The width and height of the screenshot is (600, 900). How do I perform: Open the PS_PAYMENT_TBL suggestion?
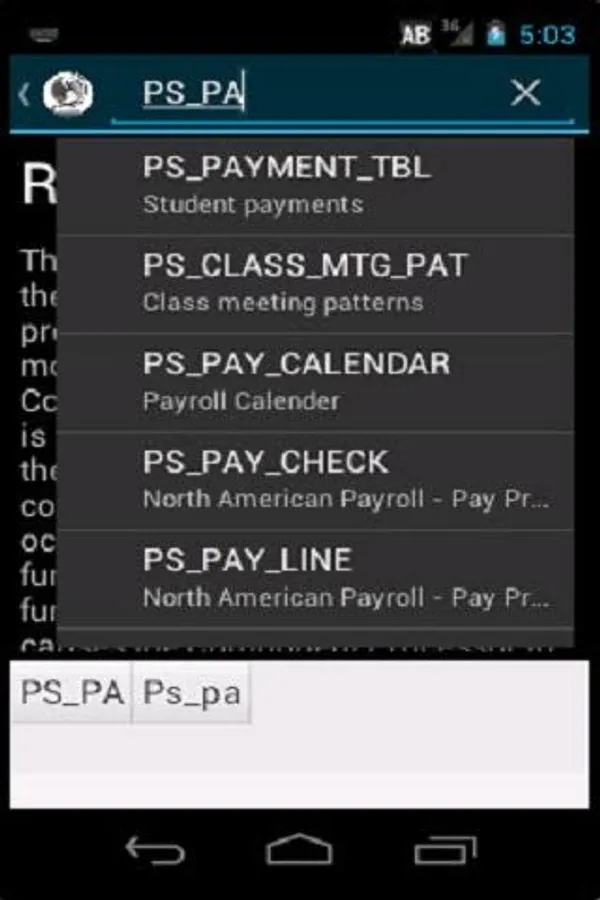[315, 185]
